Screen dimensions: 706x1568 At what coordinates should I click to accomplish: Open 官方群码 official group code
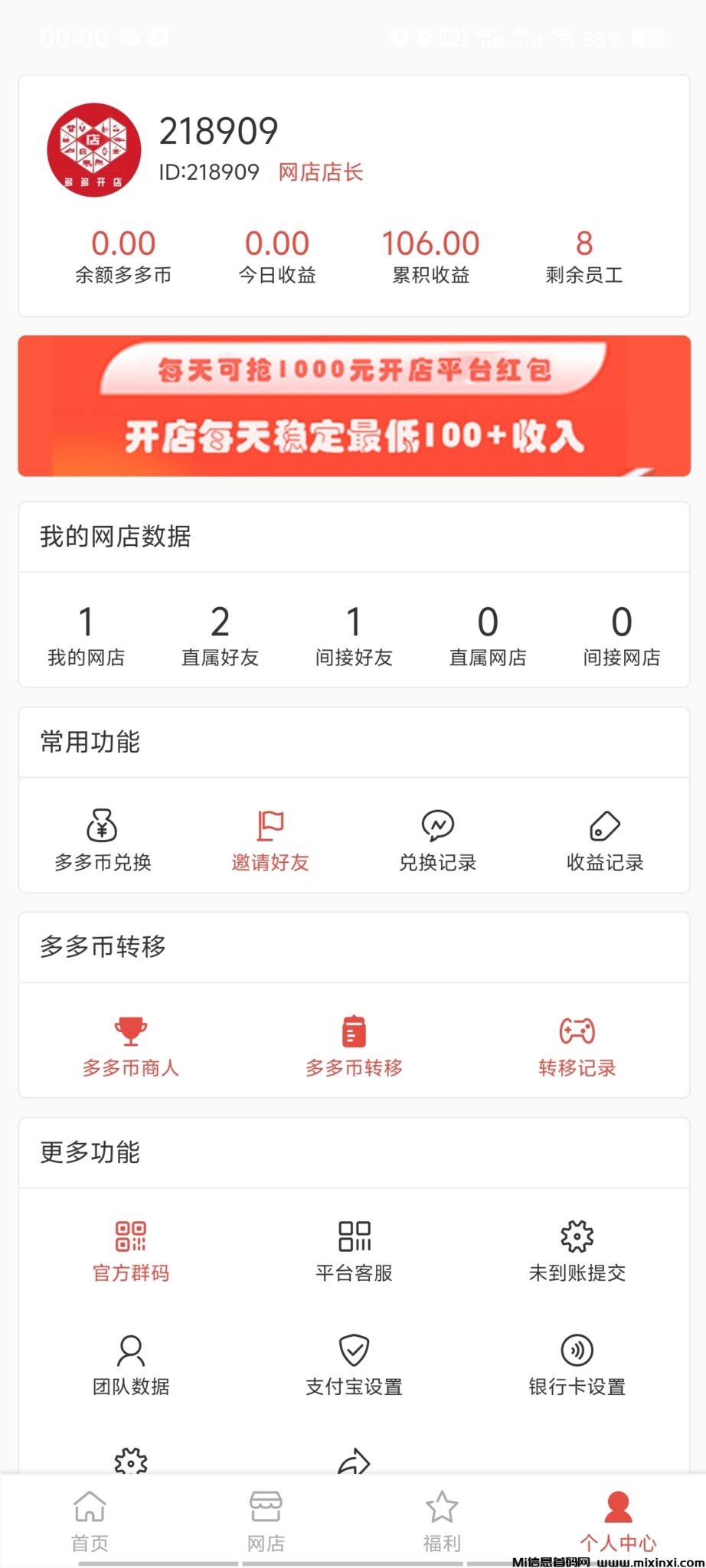coord(131,1250)
